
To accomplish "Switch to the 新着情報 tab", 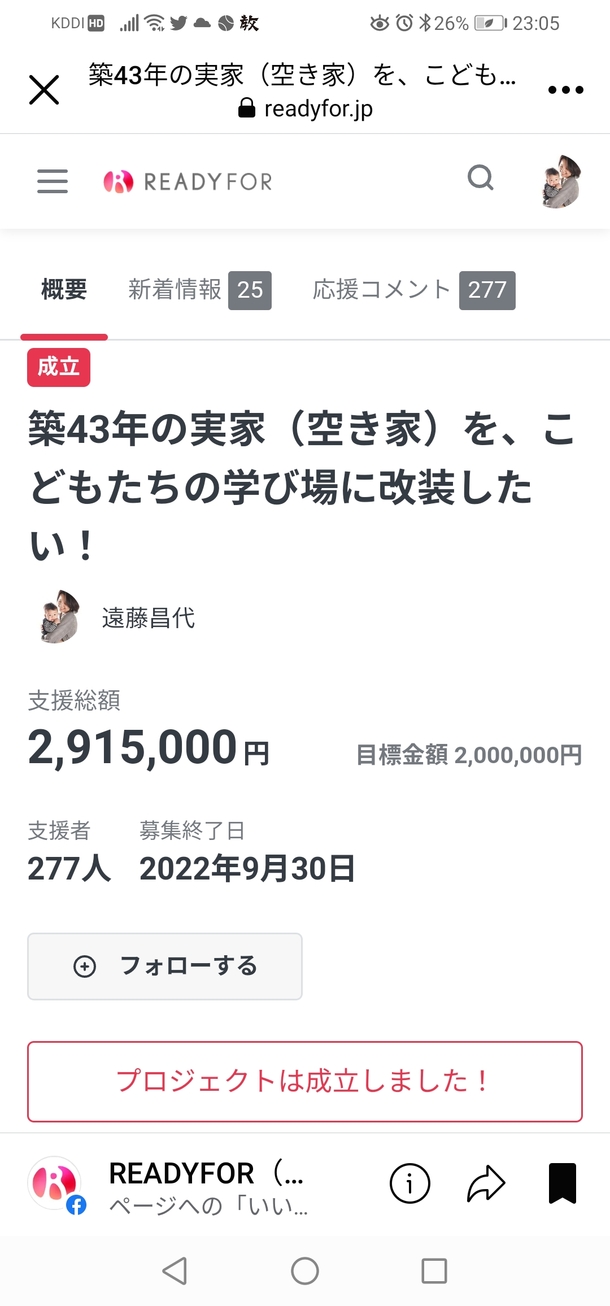I will tap(199, 290).
